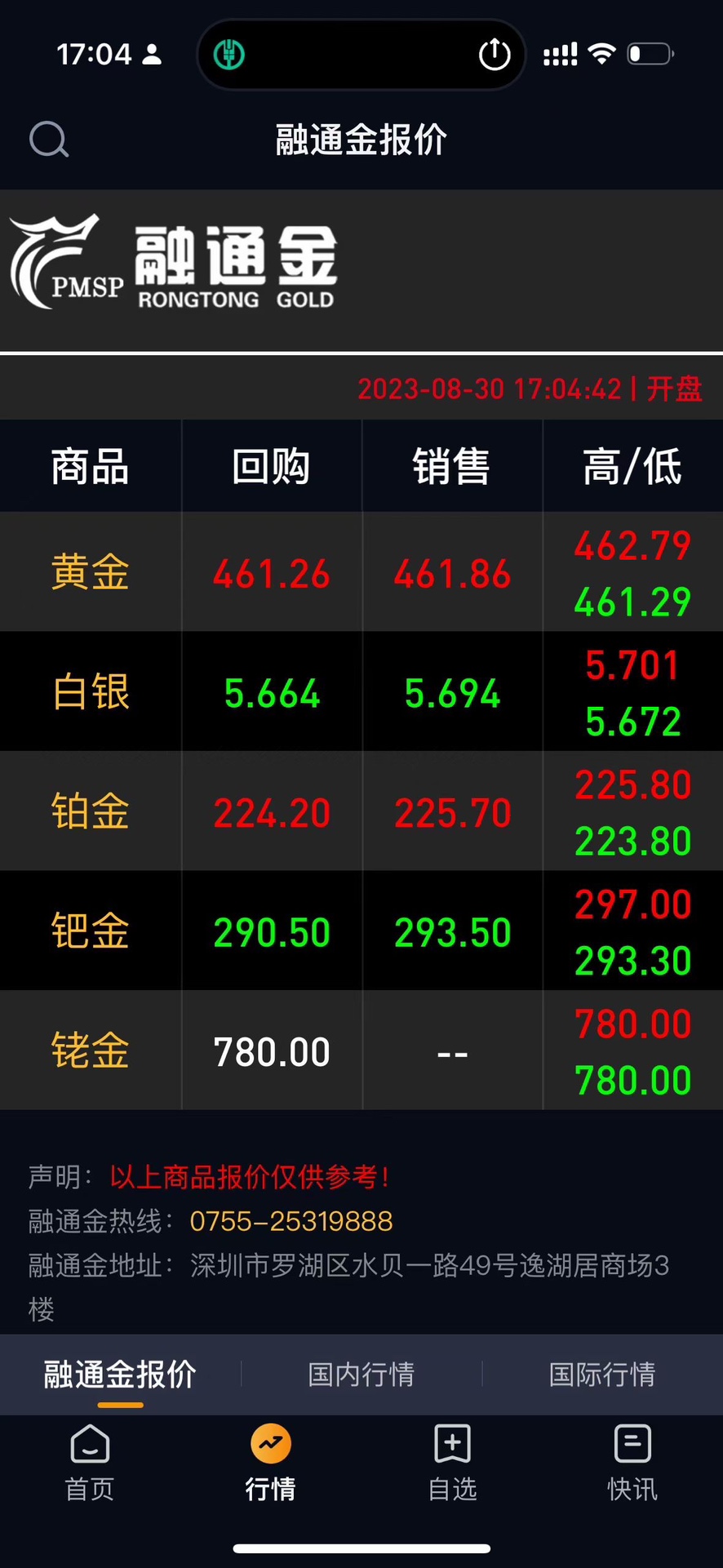Viewport: 723px width, 1568px height.
Task: View the 钯金 quote row
Action: tap(361, 931)
